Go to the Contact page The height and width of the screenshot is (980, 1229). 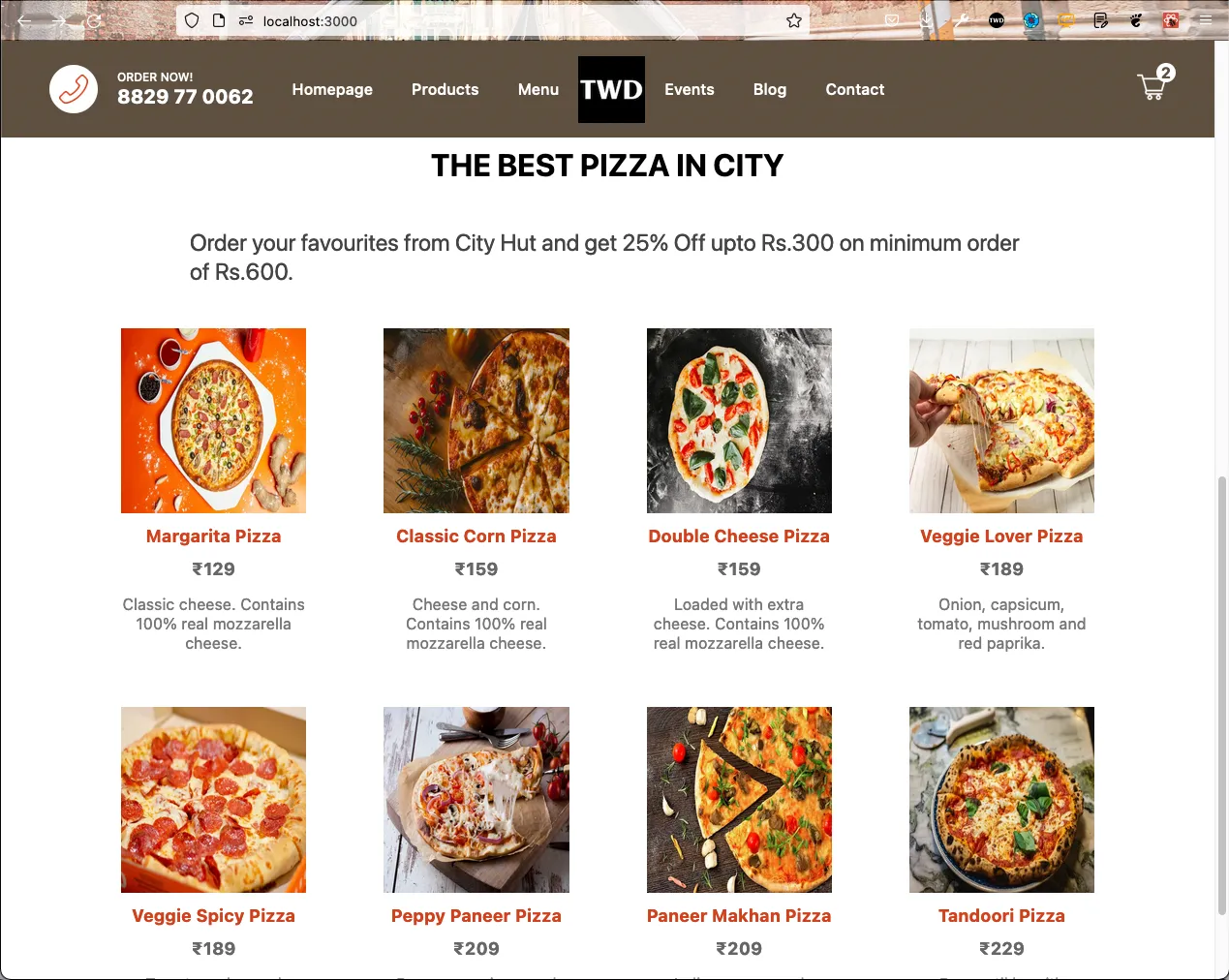(x=854, y=89)
